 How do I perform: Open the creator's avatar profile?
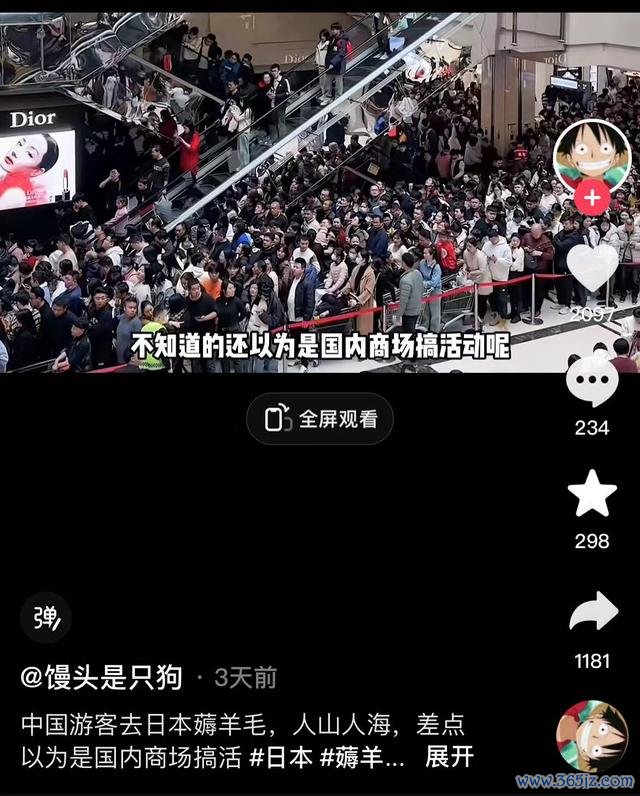[x=592, y=155]
